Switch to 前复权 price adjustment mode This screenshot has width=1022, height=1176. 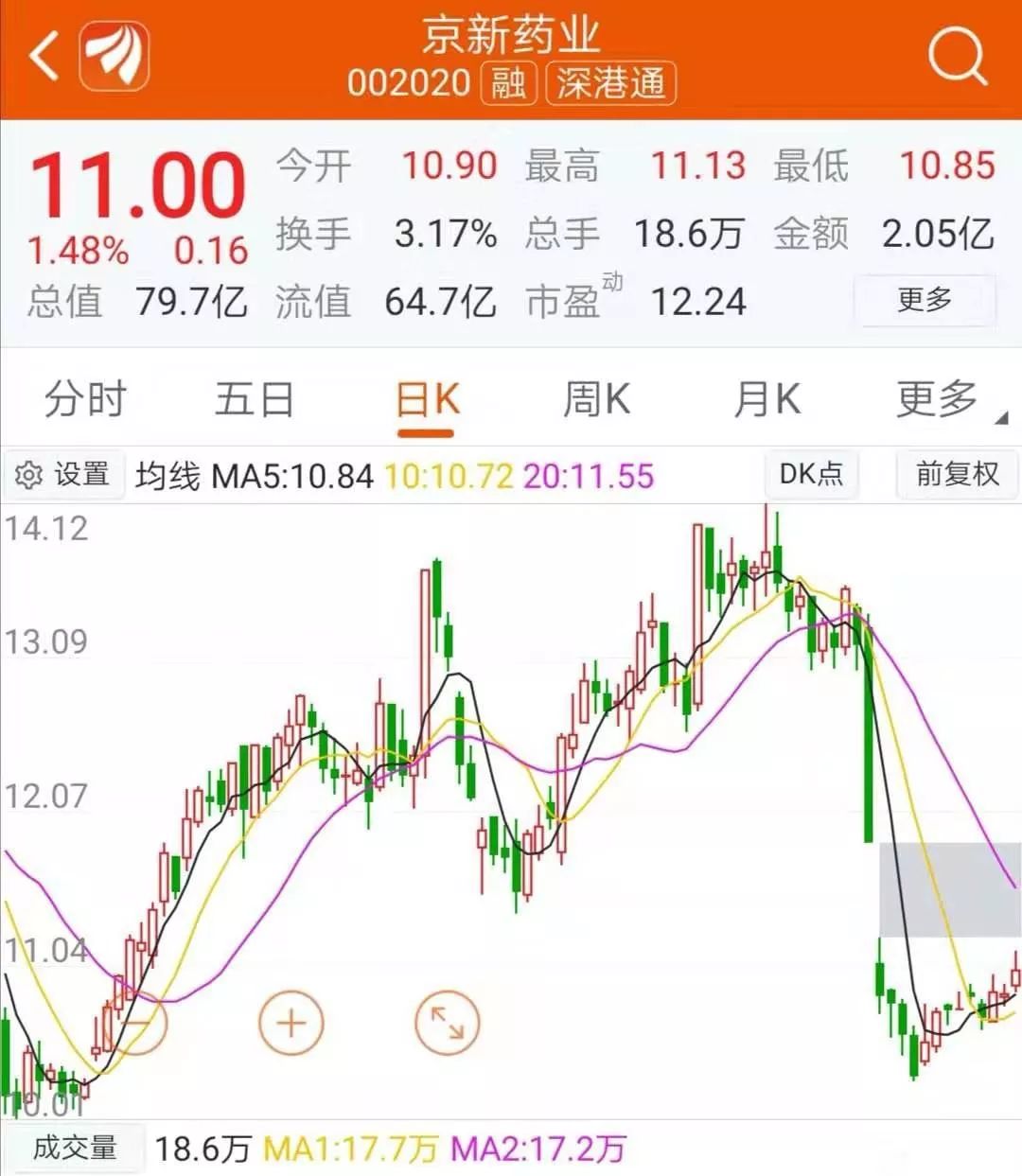pos(956,473)
